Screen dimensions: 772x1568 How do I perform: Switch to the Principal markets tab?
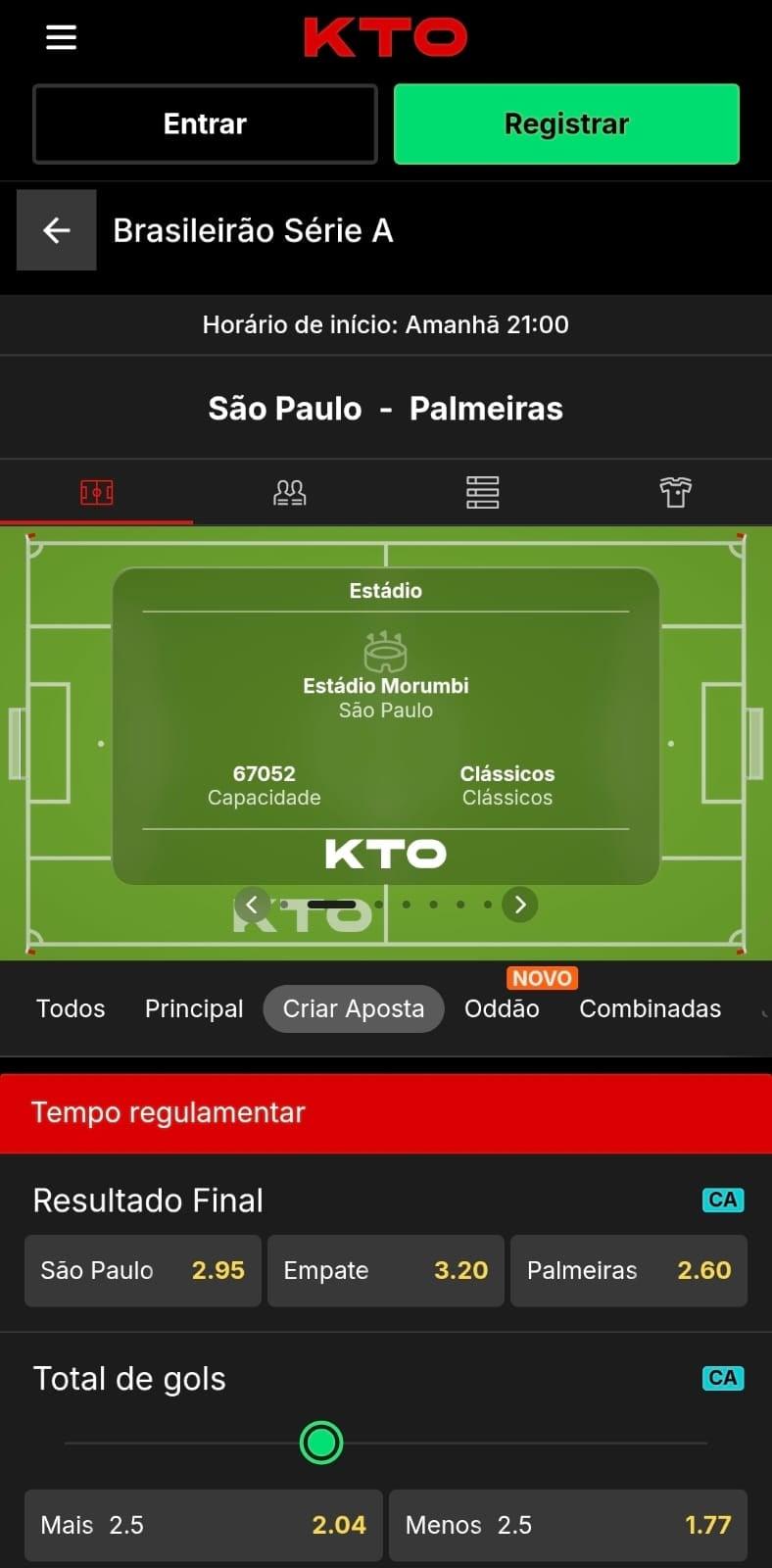coord(193,1008)
